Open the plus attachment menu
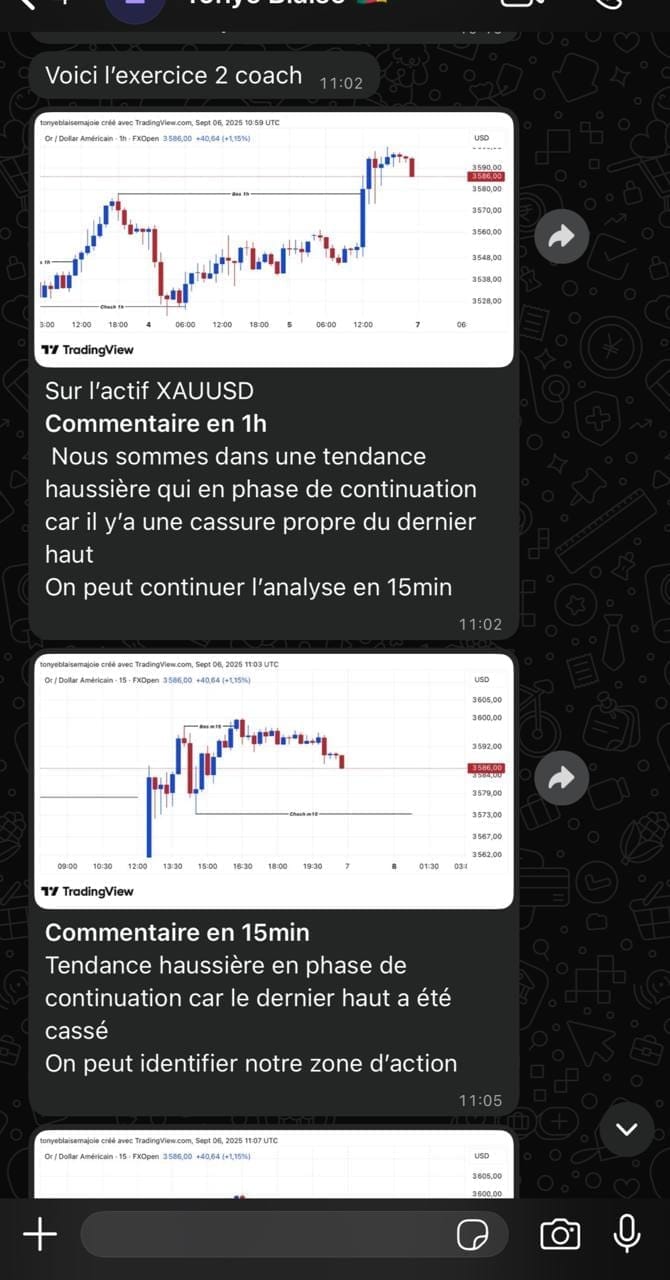Viewport: 670px width, 1280px height. [40, 1235]
